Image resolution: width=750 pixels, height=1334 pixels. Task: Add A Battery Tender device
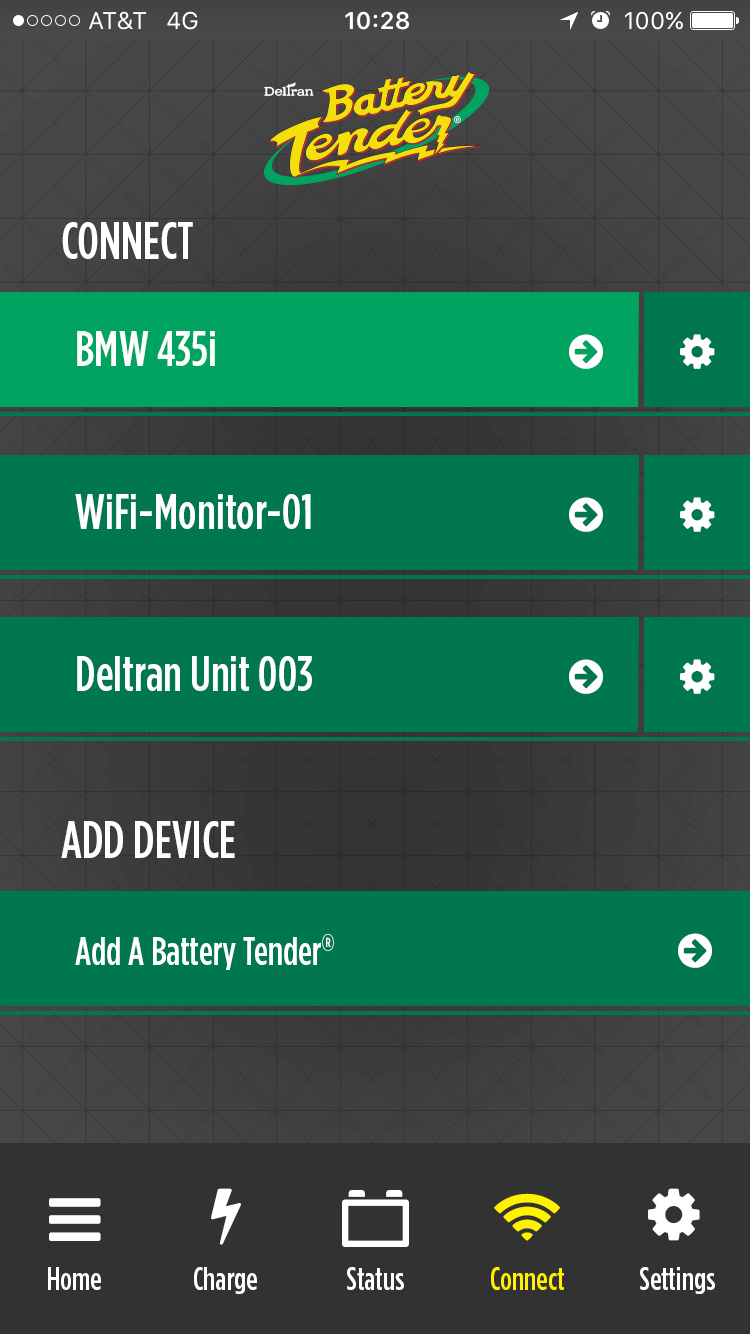click(375, 950)
